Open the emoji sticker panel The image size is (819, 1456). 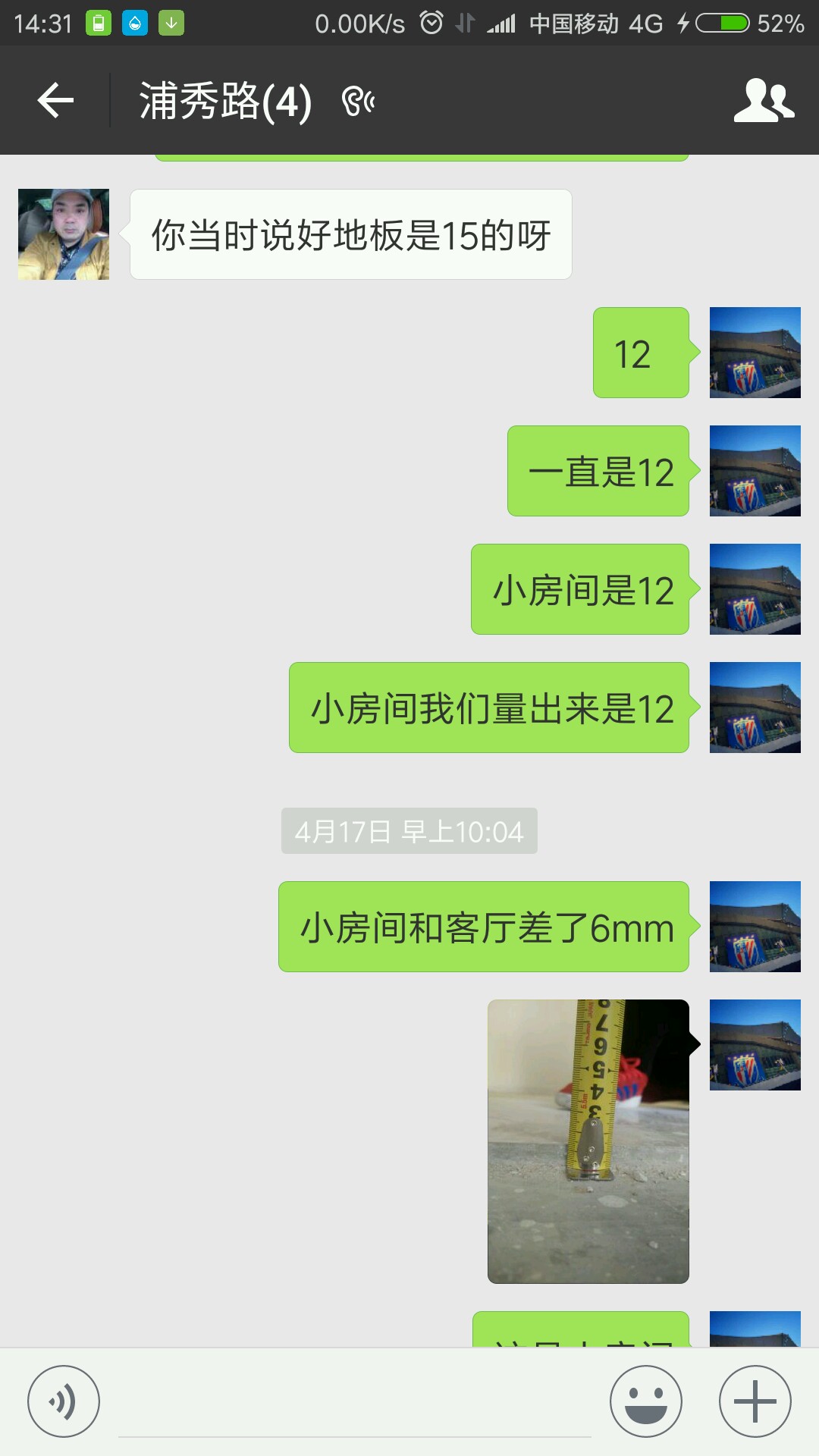645,1401
